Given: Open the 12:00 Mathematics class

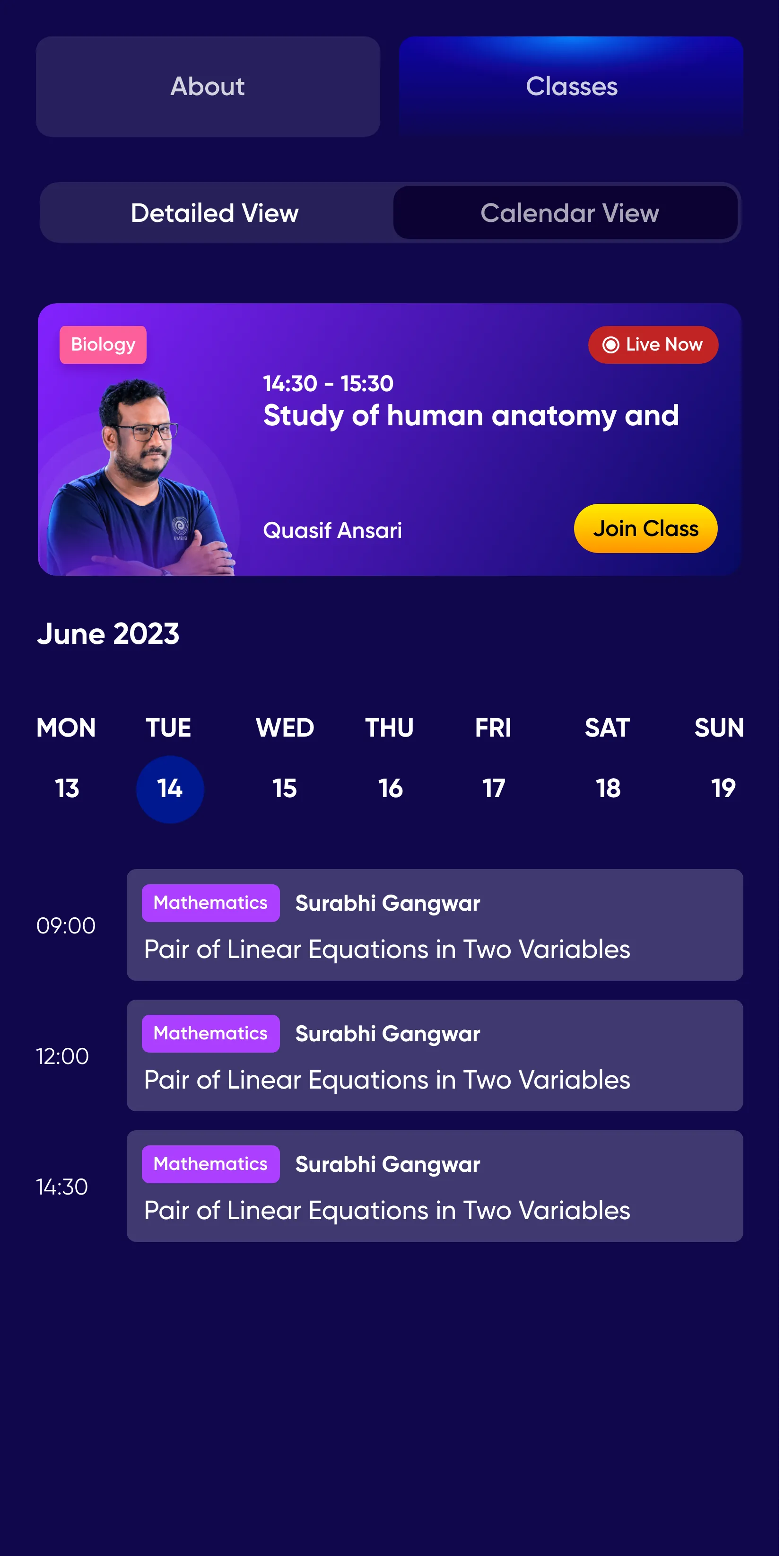Looking at the screenshot, I should (435, 1055).
